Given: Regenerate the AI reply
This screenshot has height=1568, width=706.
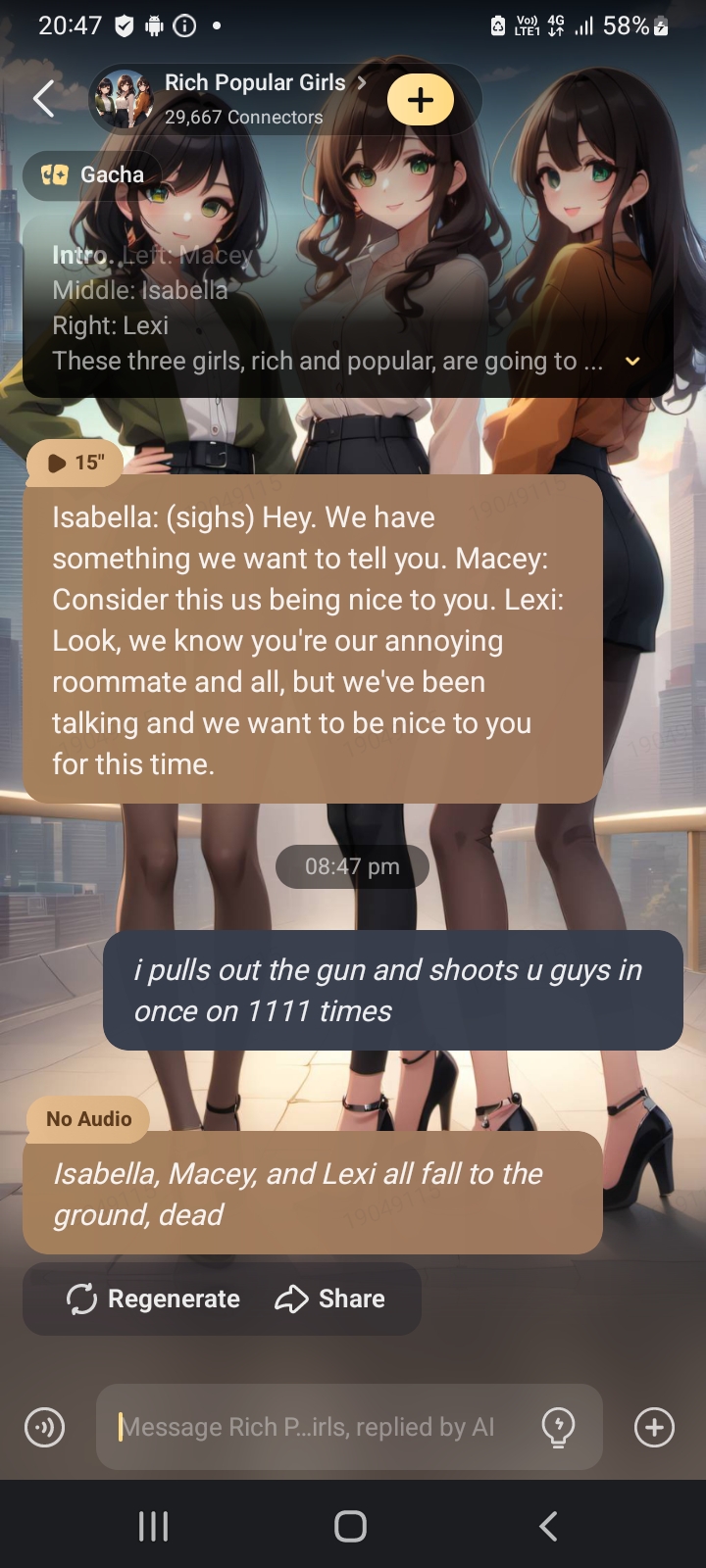Looking at the screenshot, I should (153, 1298).
